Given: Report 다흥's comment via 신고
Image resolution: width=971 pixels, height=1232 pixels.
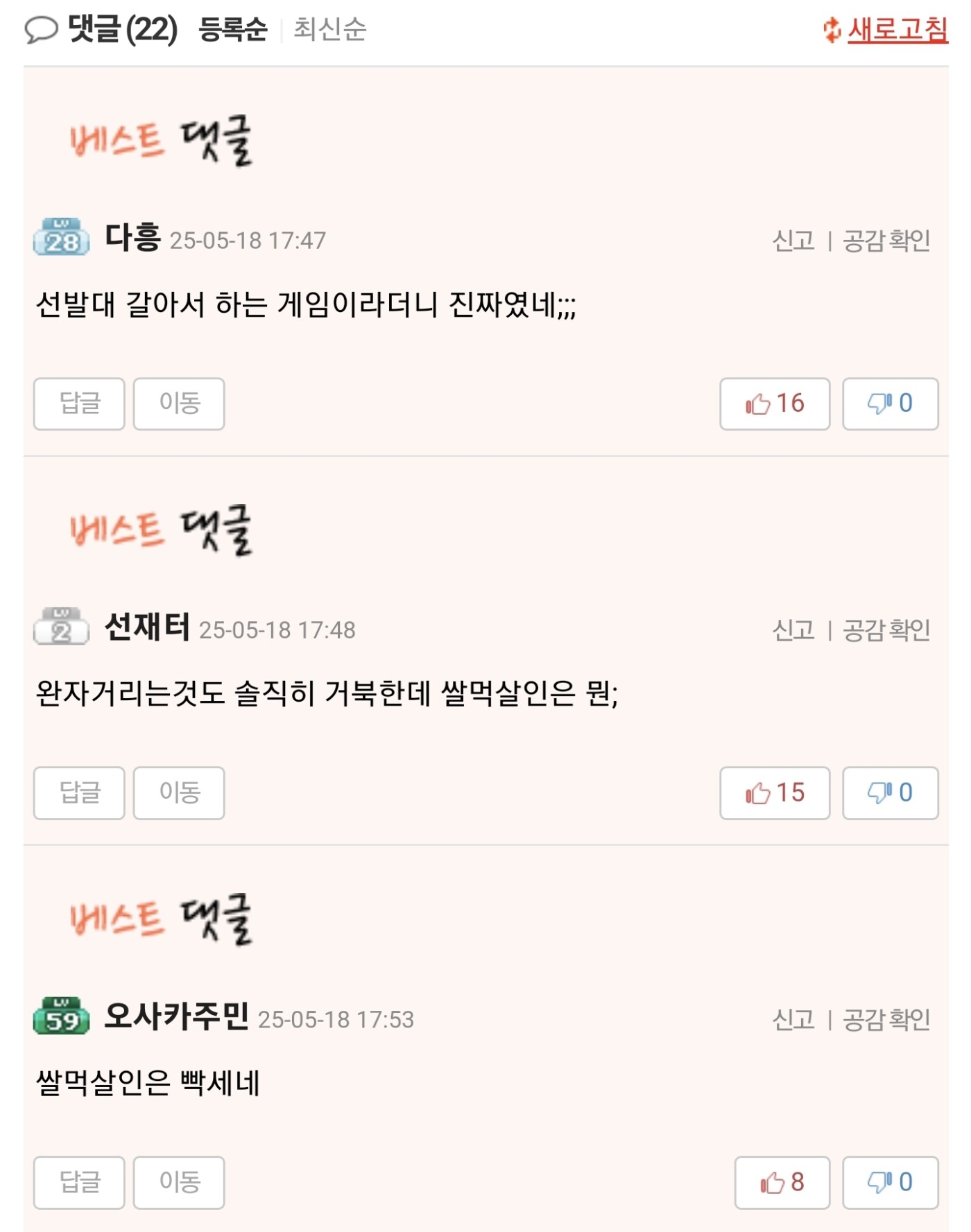Looking at the screenshot, I should tap(793, 241).
